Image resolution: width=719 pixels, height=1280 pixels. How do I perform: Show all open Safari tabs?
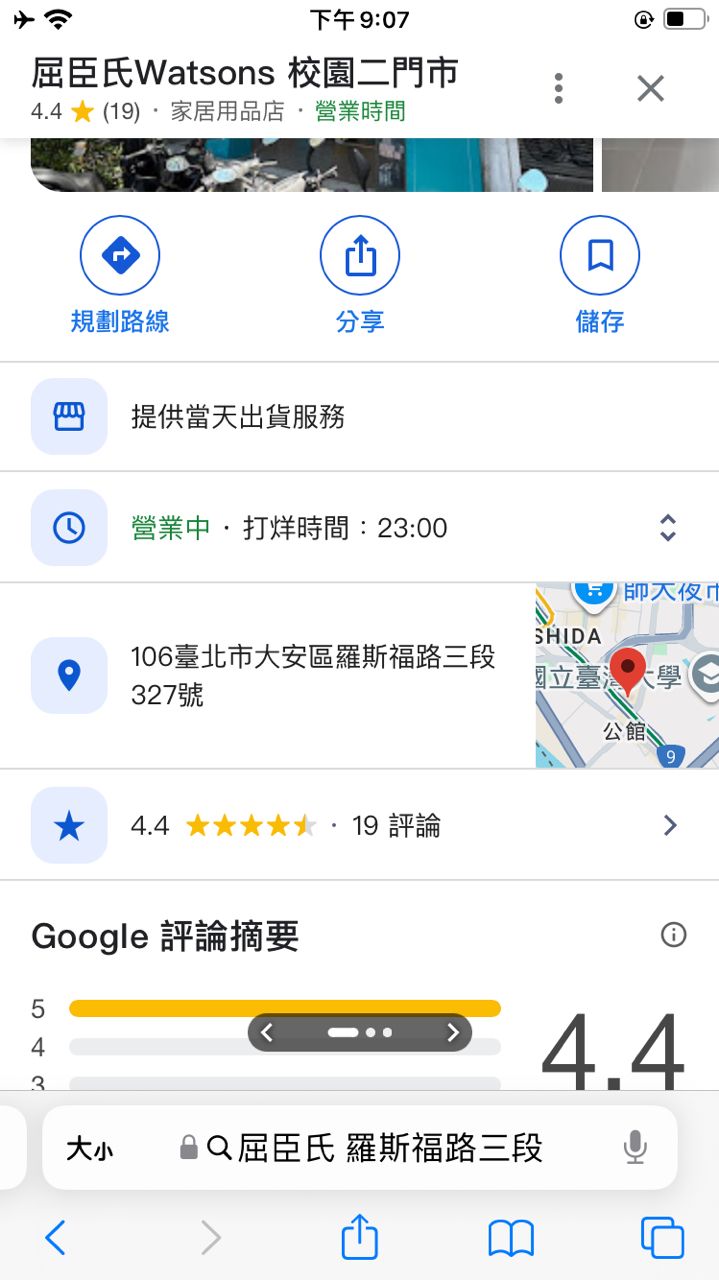[x=662, y=1238]
